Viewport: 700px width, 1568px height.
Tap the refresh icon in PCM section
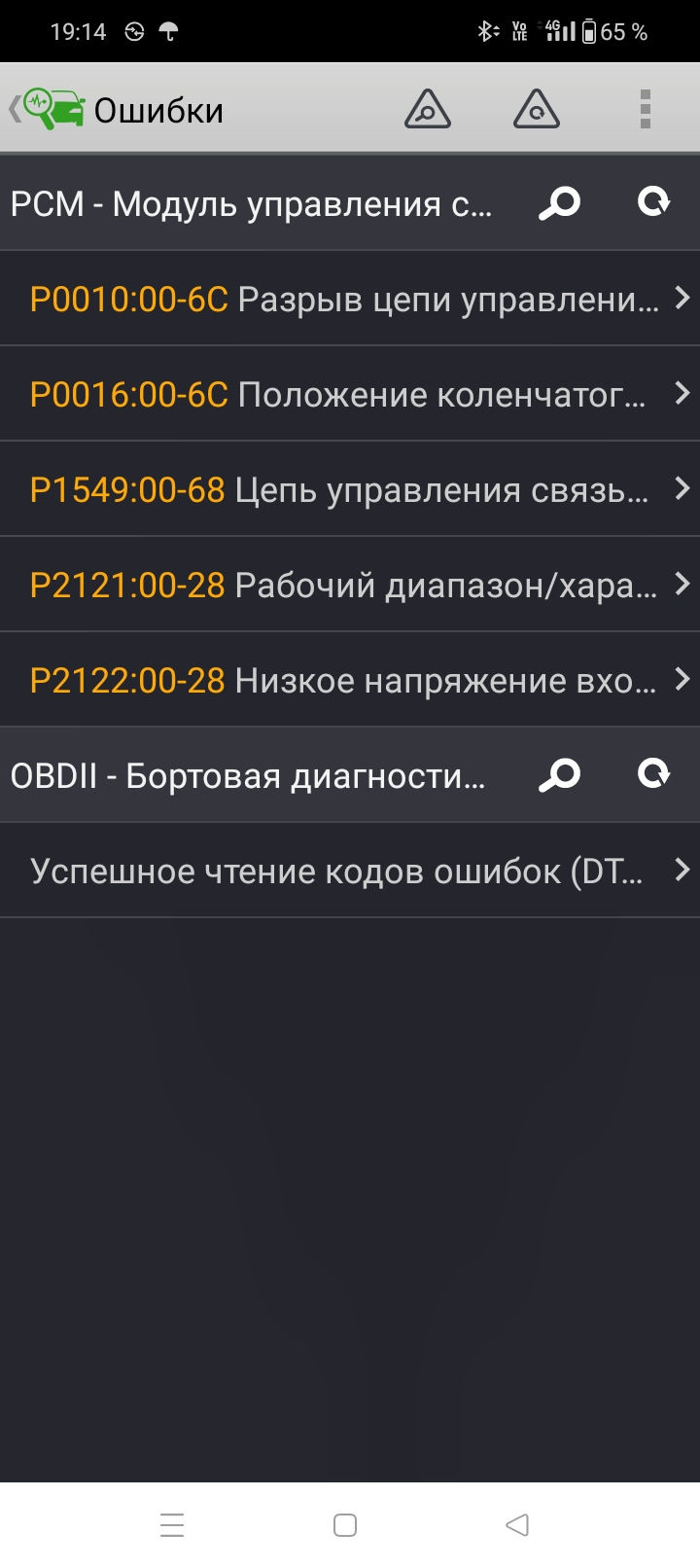(653, 202)
